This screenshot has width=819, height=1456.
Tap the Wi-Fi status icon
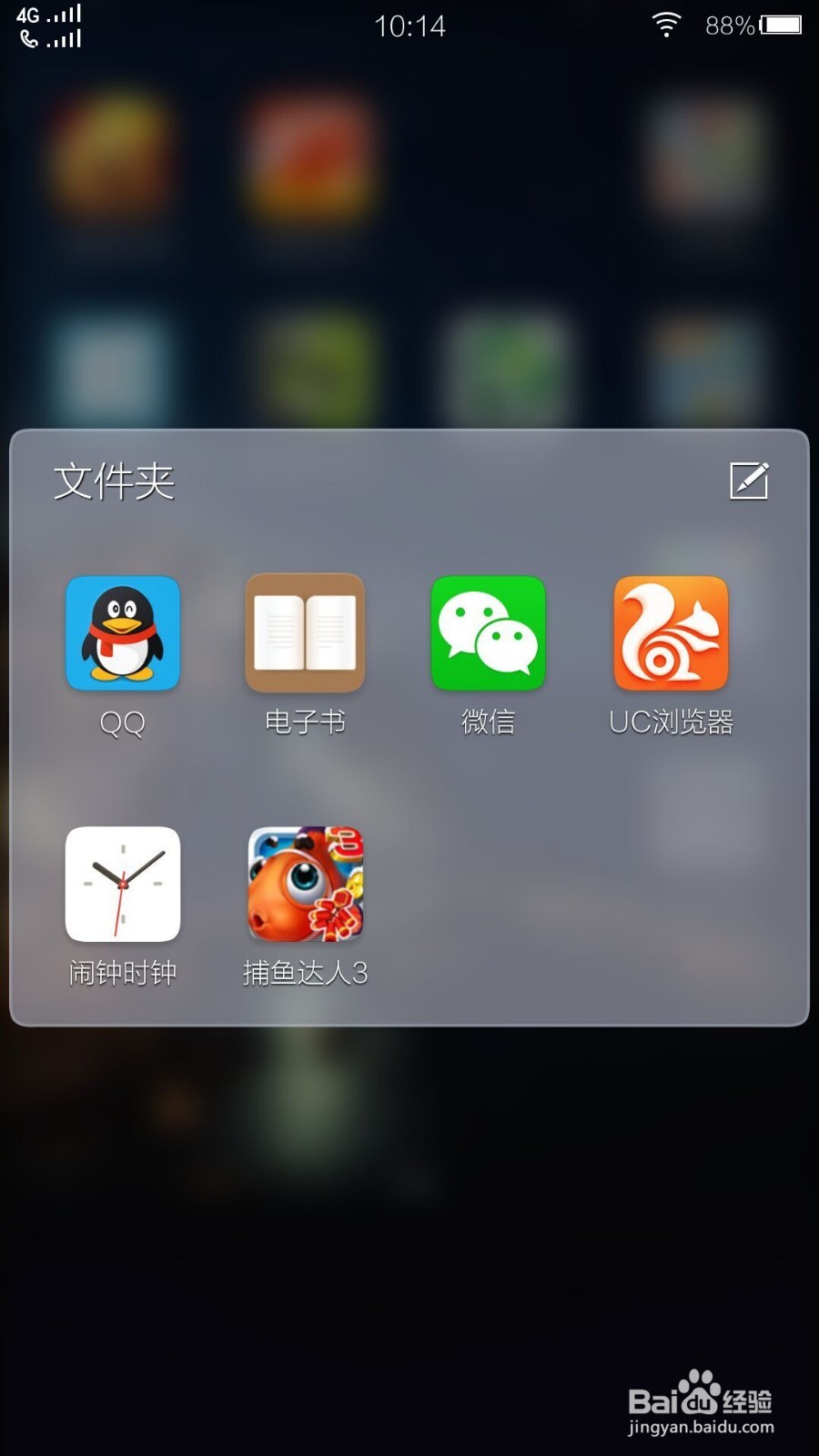tap(665, 25)
